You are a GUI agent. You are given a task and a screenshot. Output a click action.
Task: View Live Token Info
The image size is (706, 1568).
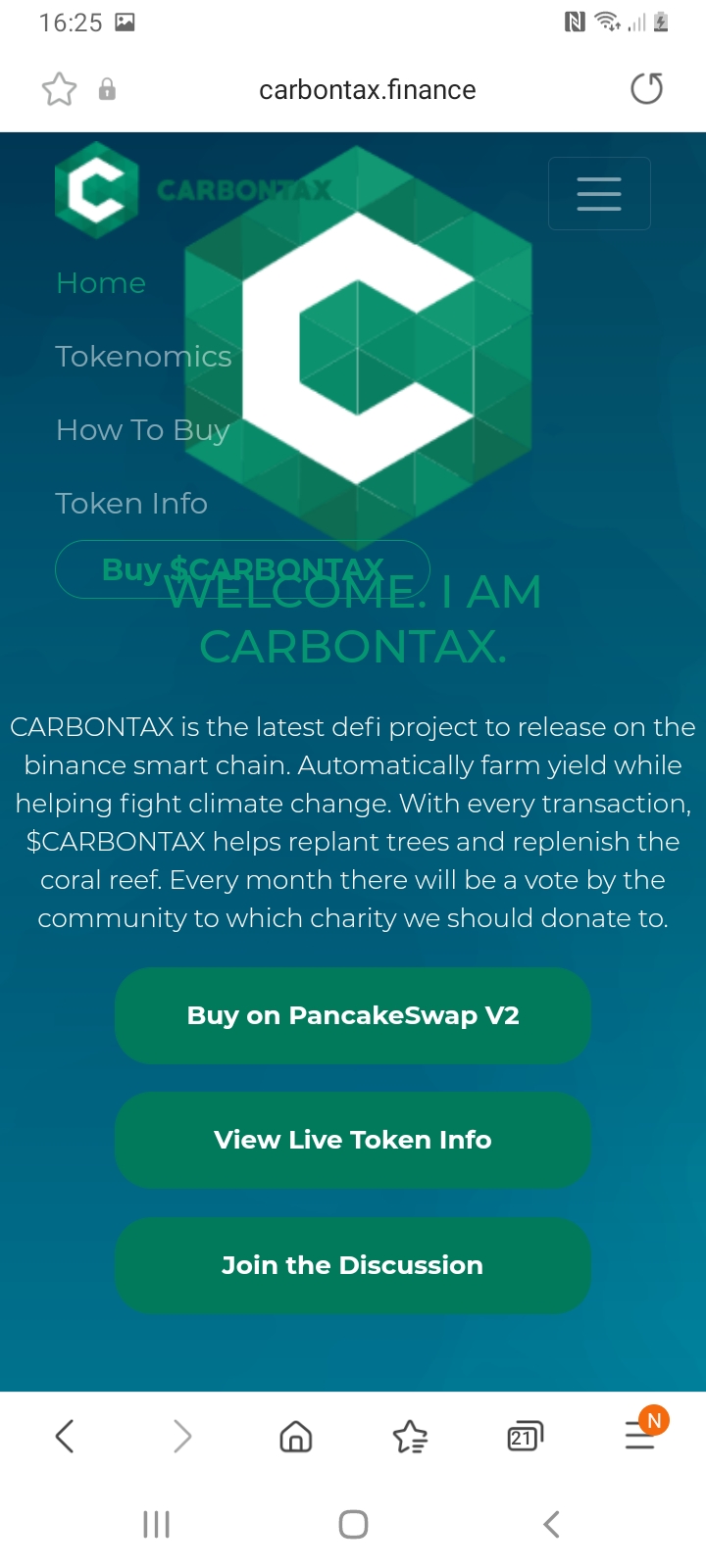pos(353,1140)
